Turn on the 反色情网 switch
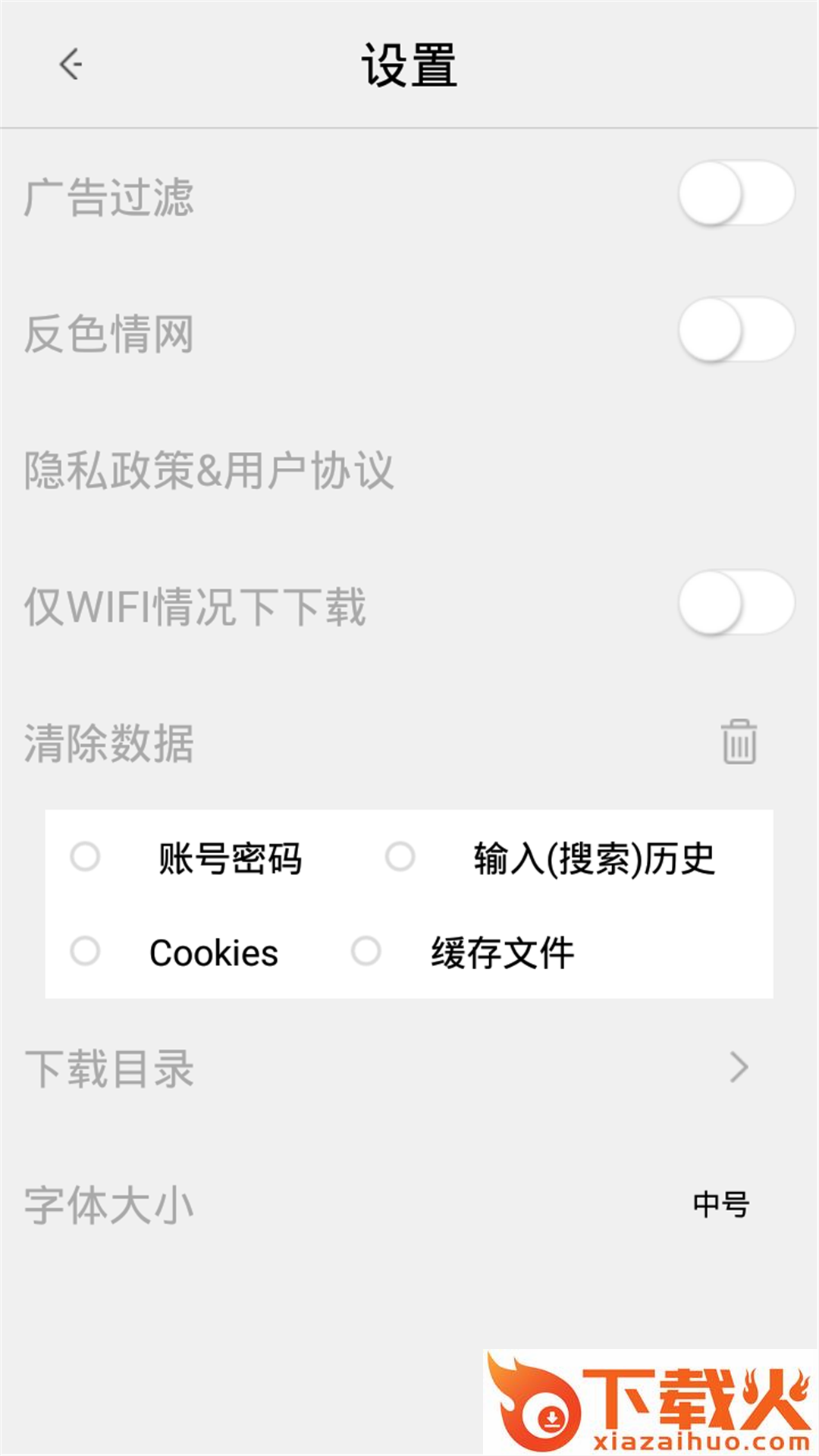Screen dimensions: 819x1456 pyautogui.click(x=736, y=330)
